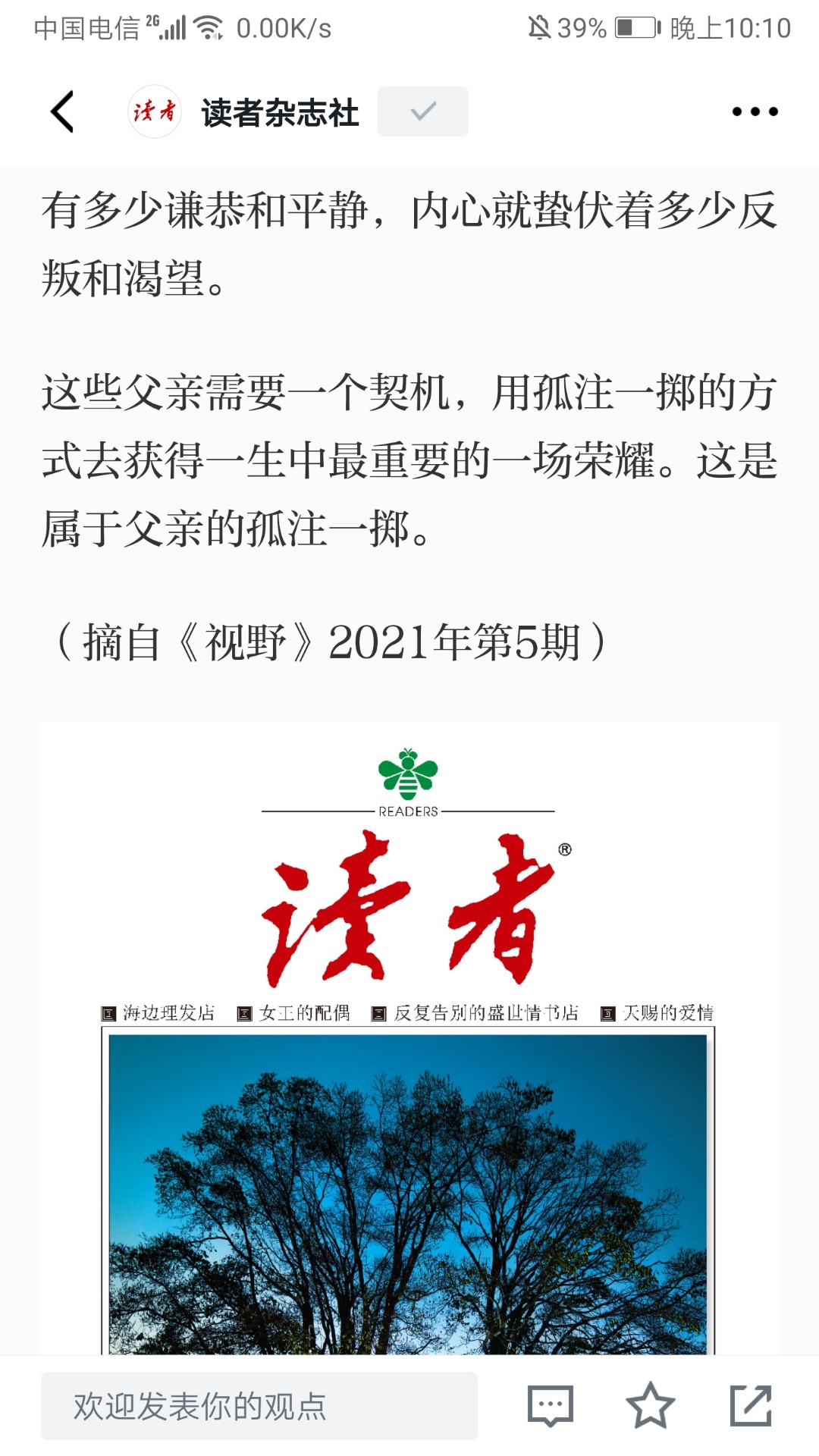Go back using the top-left arrow
The width and height of the screenshot is (819, 1456).
63,111
